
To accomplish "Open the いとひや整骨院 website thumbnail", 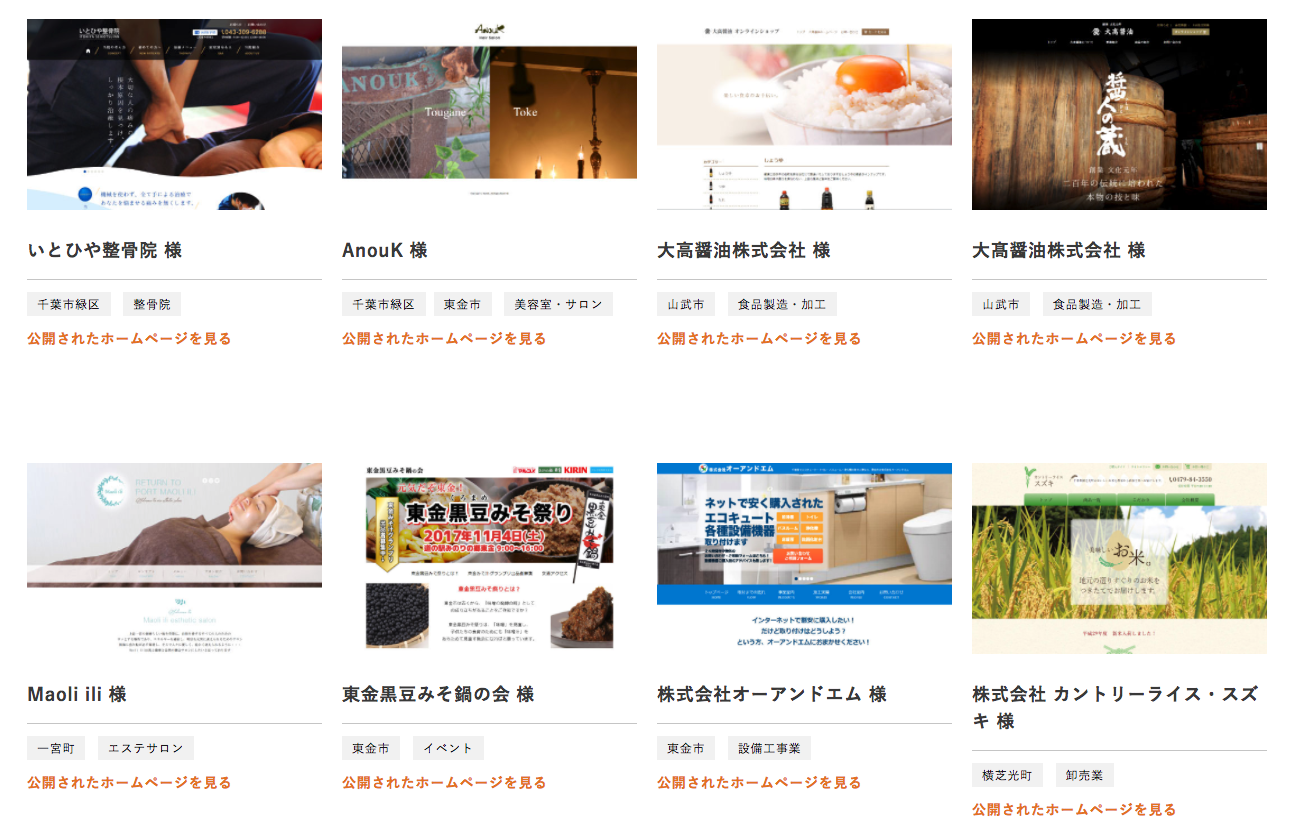I will tap(174, 114).
